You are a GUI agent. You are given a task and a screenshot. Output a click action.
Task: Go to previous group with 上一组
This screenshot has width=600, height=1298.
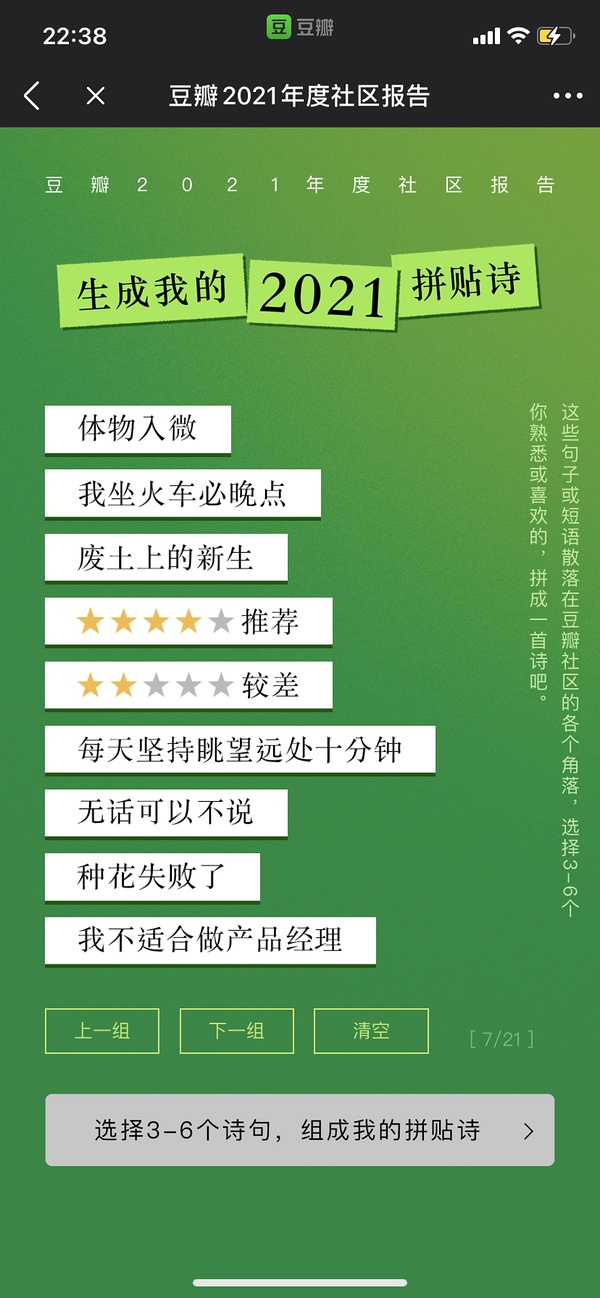pyautogui.click(x=102, y=1031)
